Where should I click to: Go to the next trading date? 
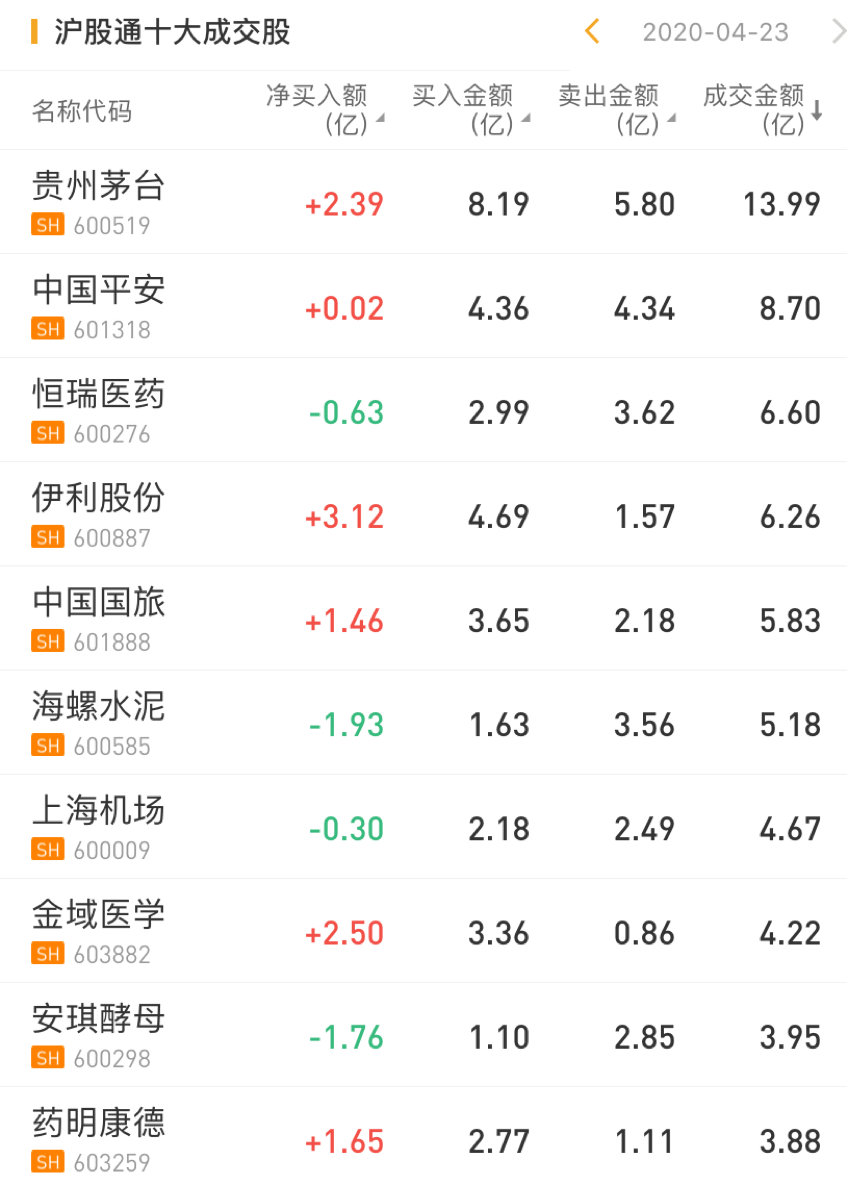tap(837, 32)
